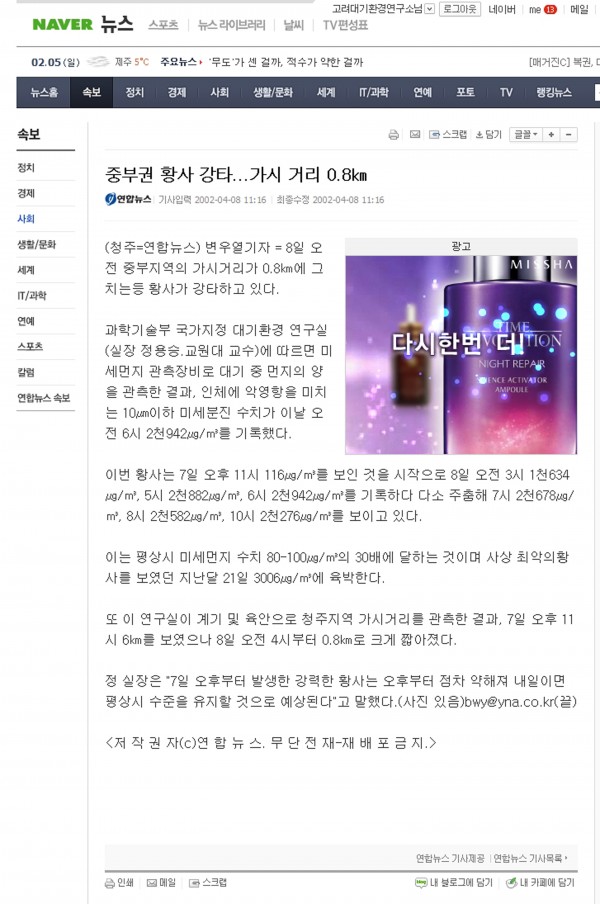Image resolution: width=600 pixels, height=904 pixels.
Task: Open 생활/문화 in the left sidebar
Action: pyautogui.click(x=36, y=244)
